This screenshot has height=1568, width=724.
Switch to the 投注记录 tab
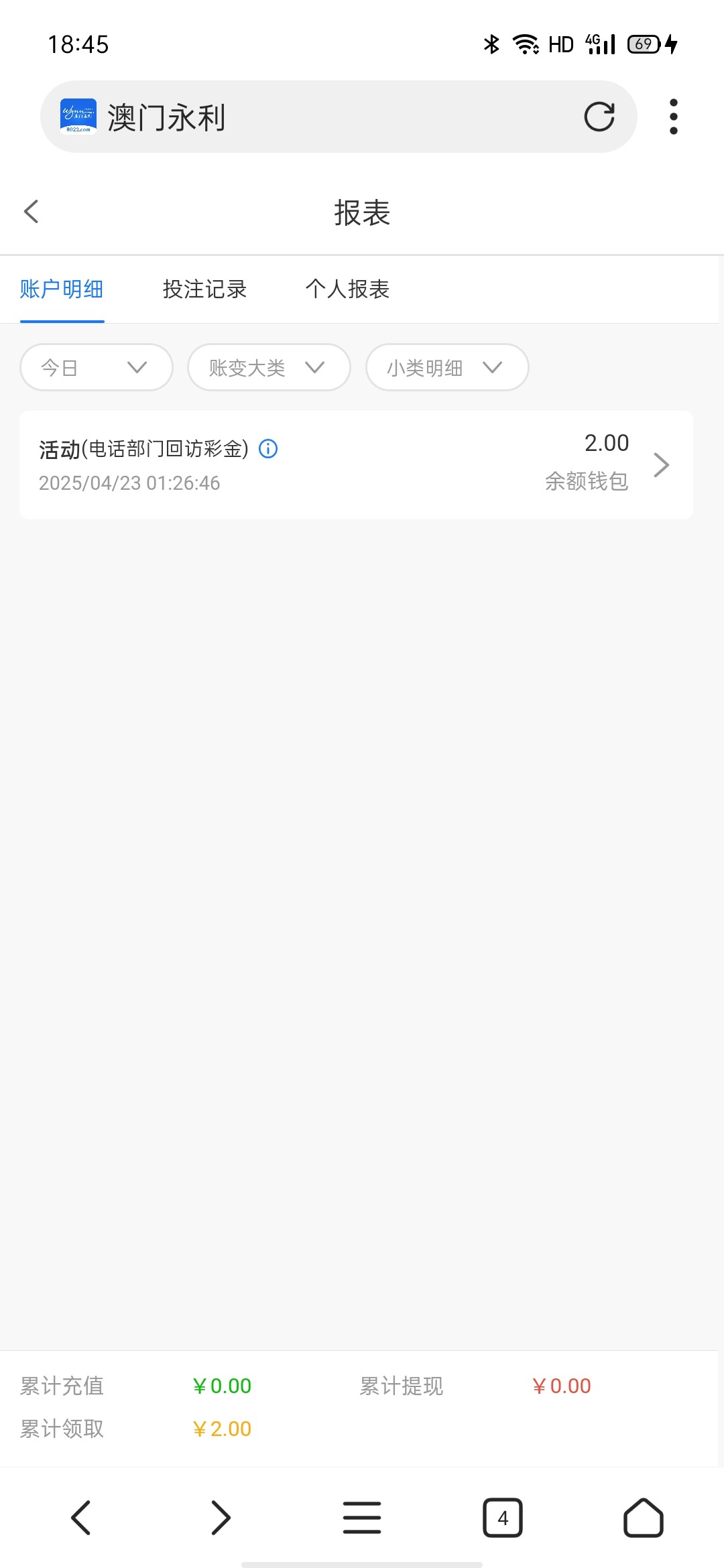[204, 289]
